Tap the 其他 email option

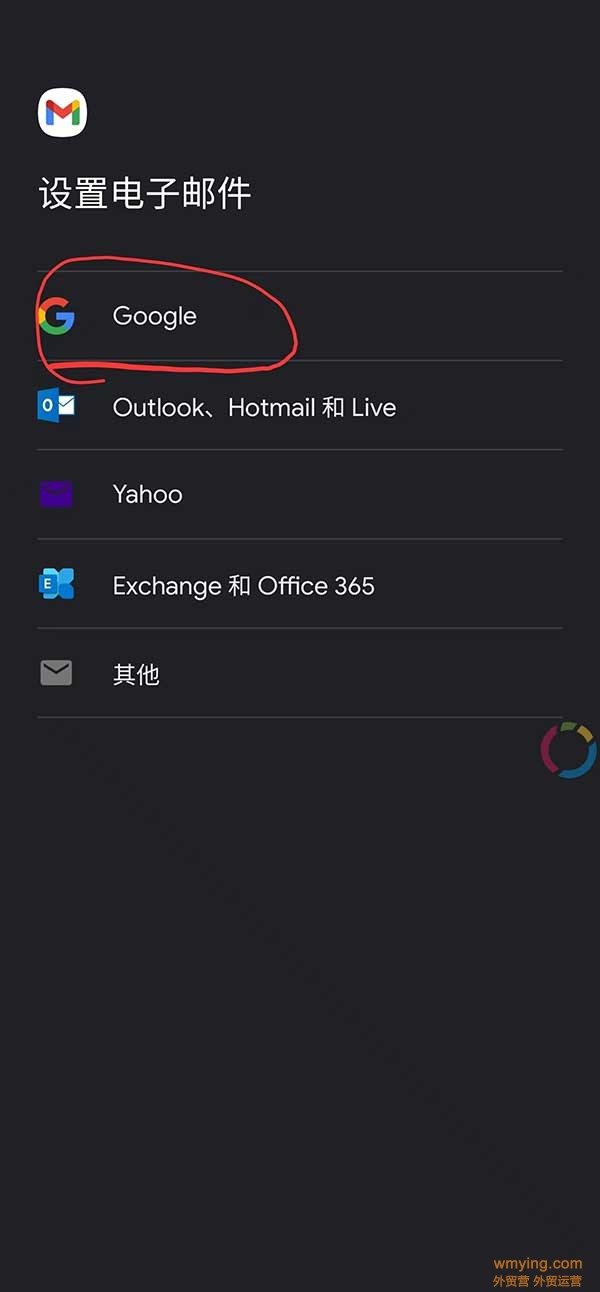pyautogui.click(x=300, y=673)
